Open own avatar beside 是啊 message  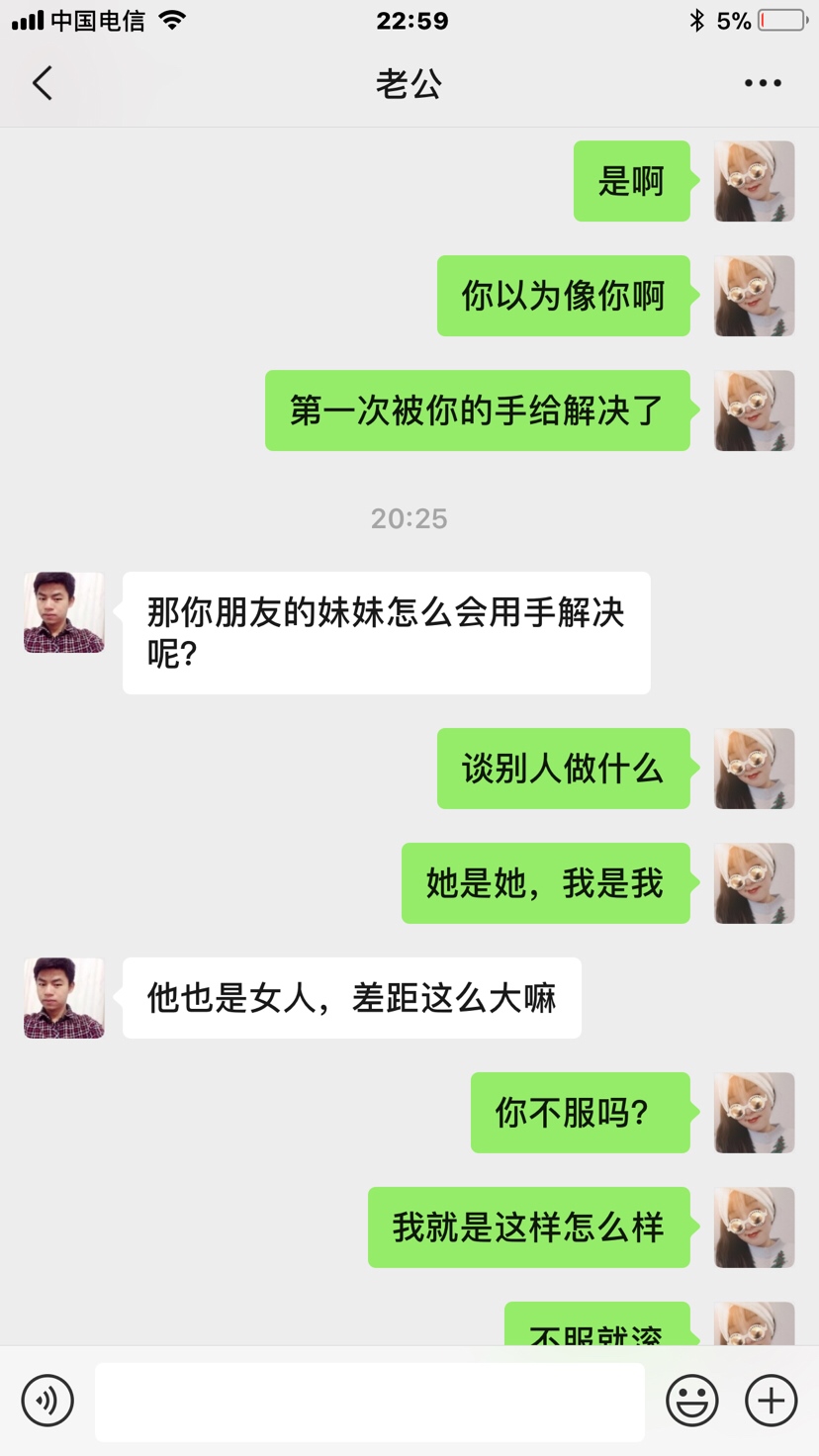click(755, 181)
